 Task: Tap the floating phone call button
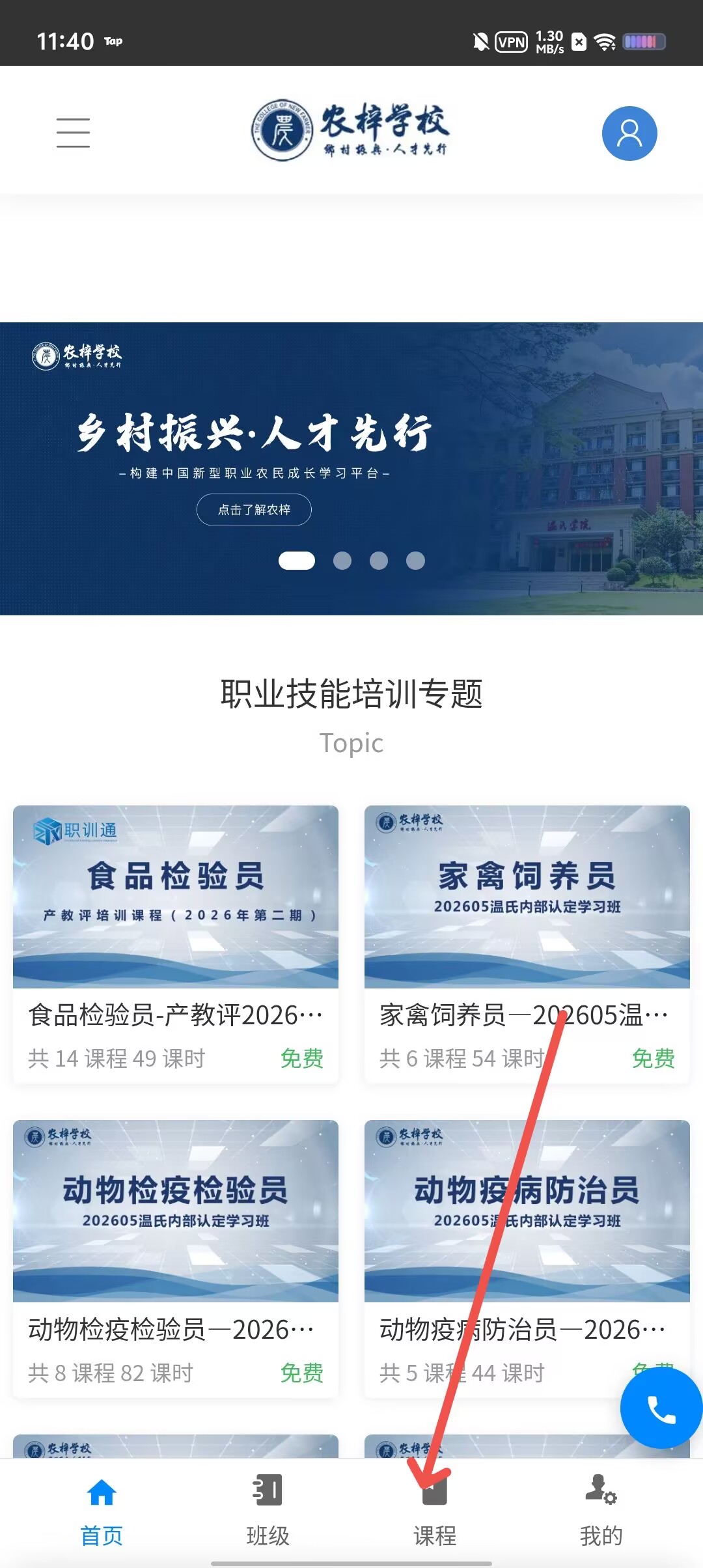pyautogui.click(x=661, y=1408)
